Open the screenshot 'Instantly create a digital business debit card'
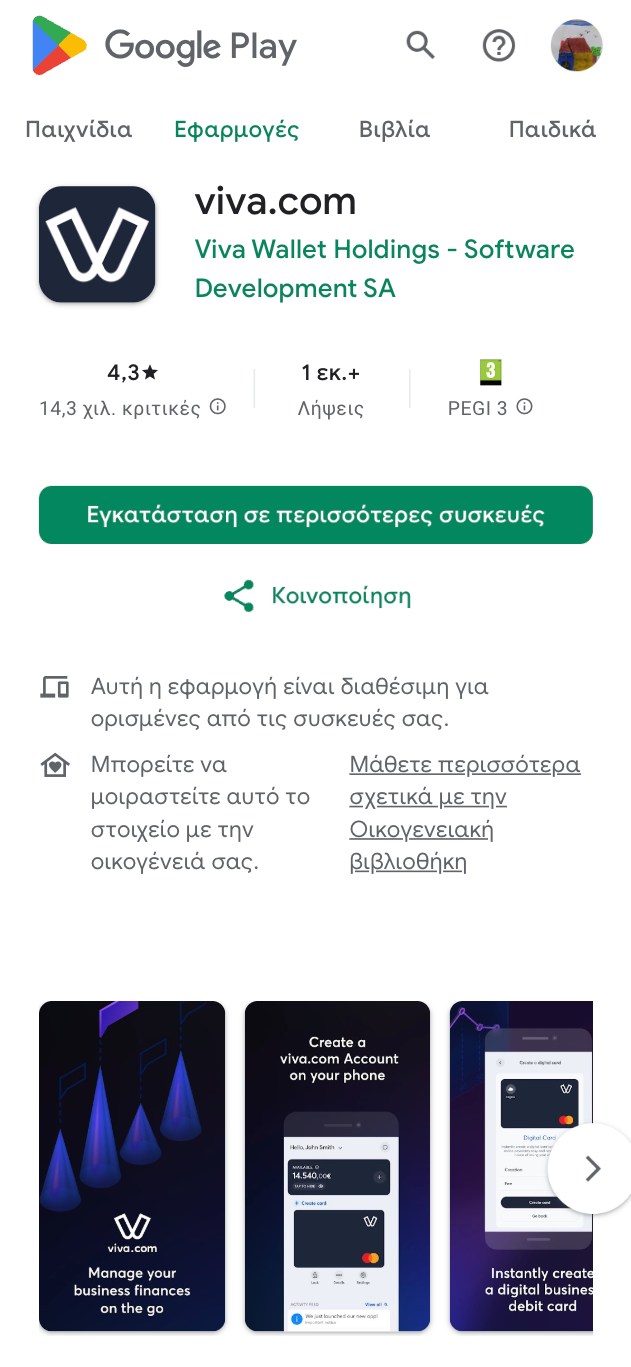The width and height of the screenshot is (631, 1367). point(521,1166)
